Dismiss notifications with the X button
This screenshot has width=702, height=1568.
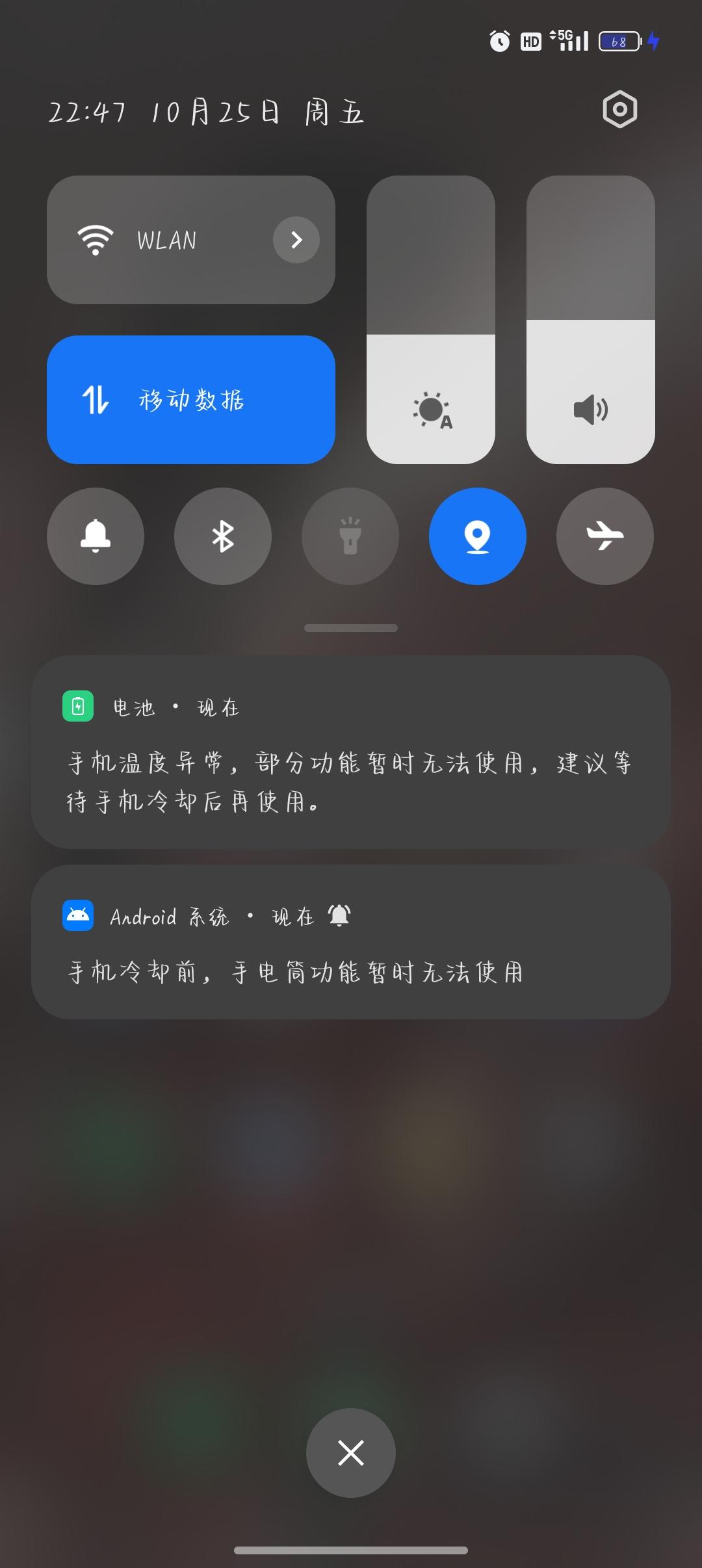click(350, 1452)
